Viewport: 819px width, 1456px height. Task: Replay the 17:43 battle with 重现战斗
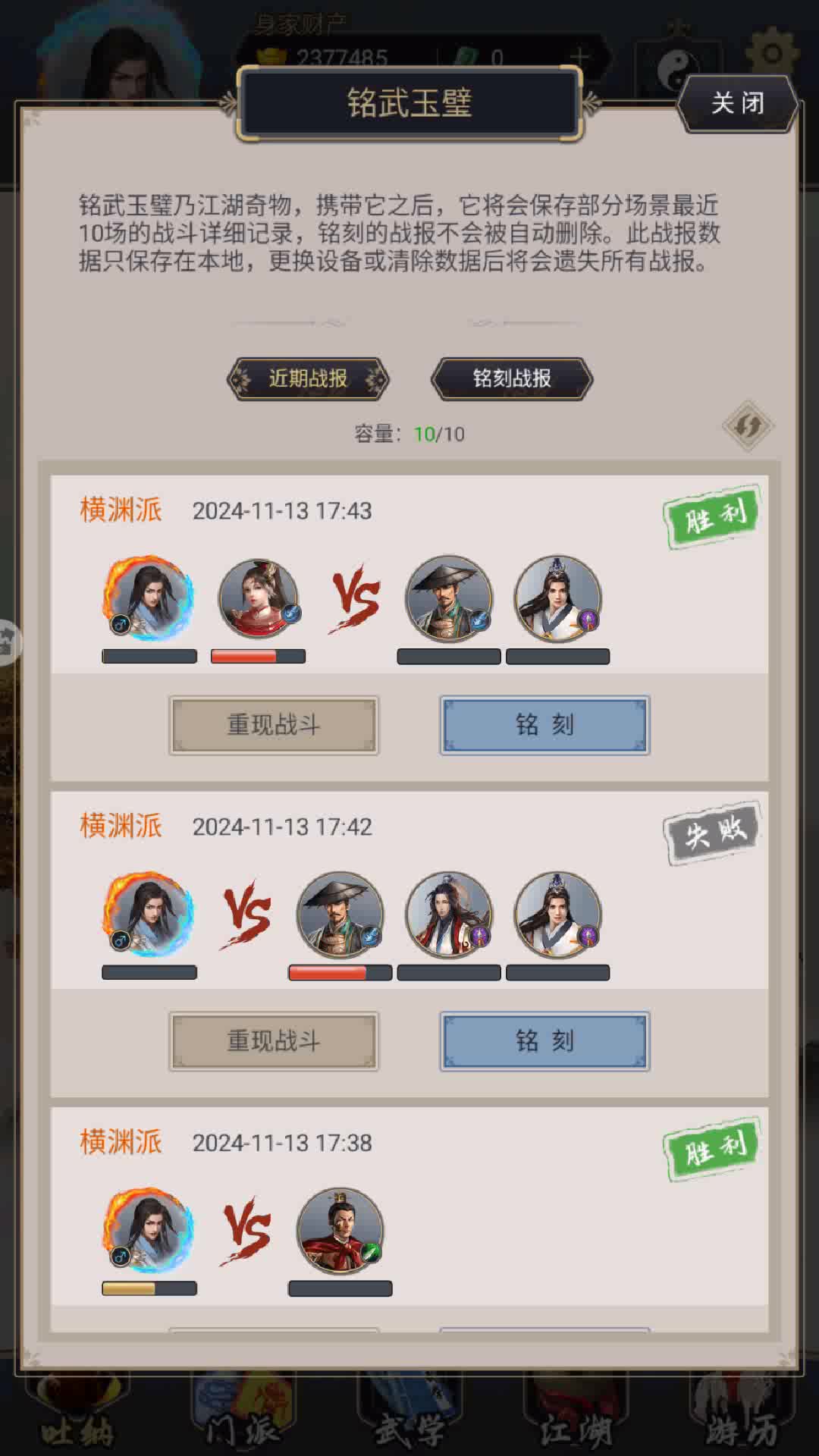coord(274,725)
